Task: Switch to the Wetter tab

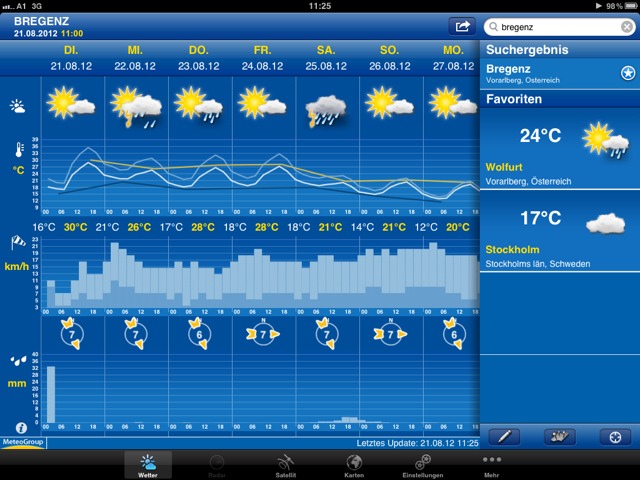Action: tap(148, 465)
